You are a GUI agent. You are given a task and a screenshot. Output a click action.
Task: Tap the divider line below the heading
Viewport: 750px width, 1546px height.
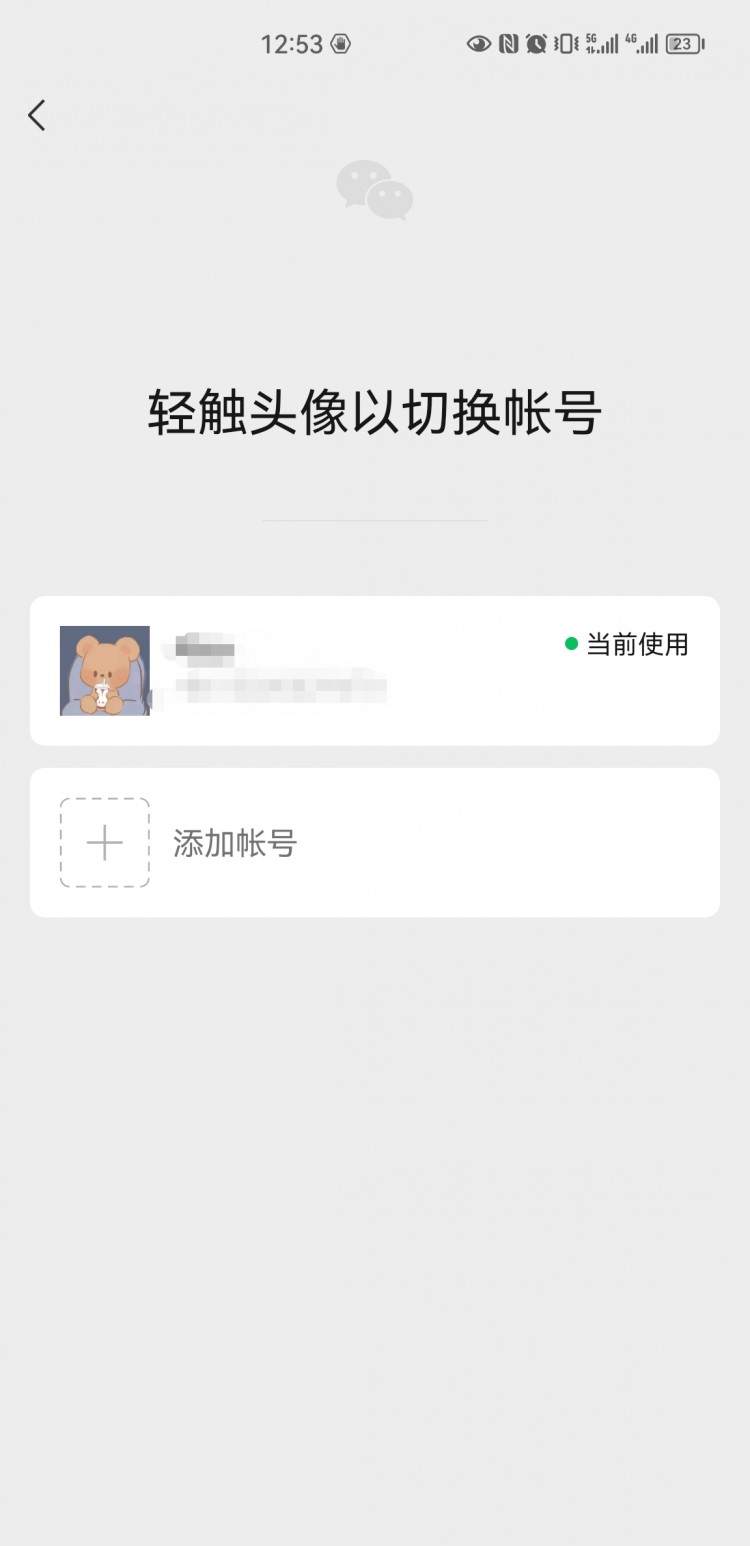pos(375,521)
